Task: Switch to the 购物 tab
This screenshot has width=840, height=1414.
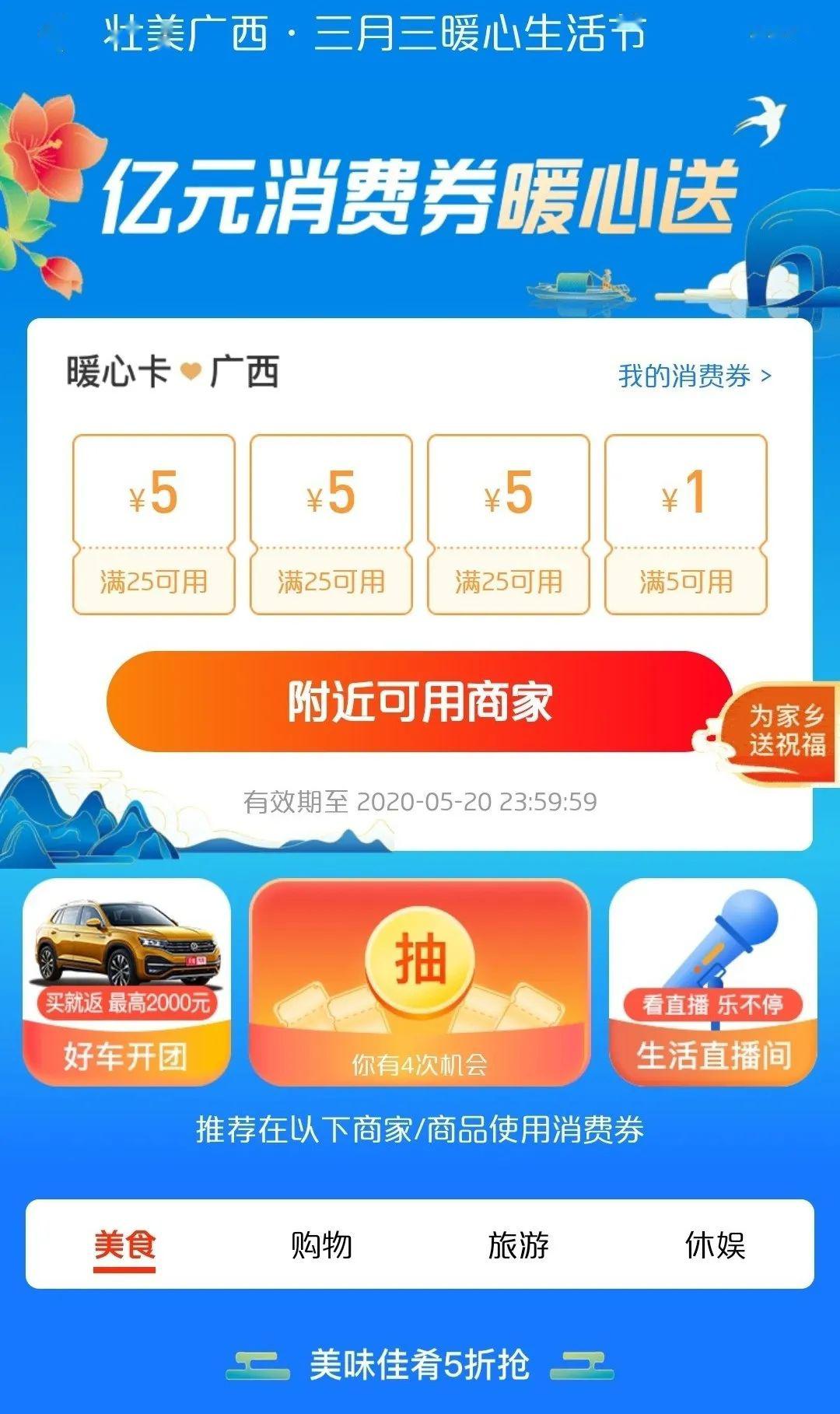Action: tap(321, 1244)
